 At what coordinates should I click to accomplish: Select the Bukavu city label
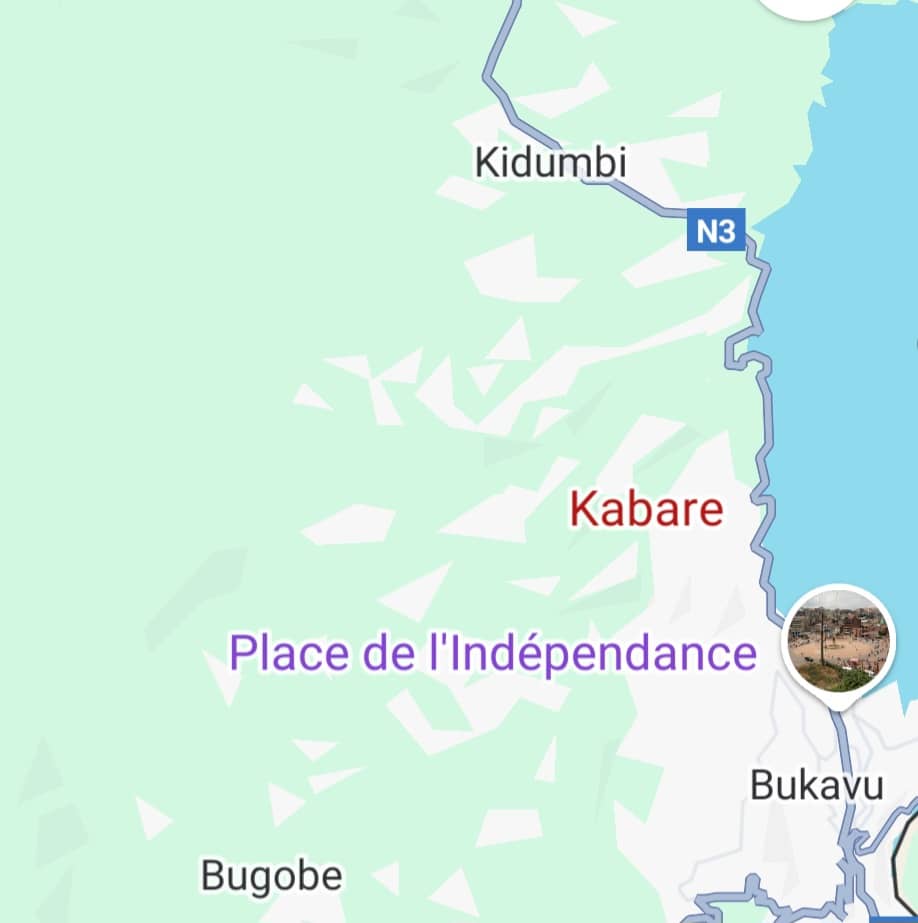click(x=817, y=785)
